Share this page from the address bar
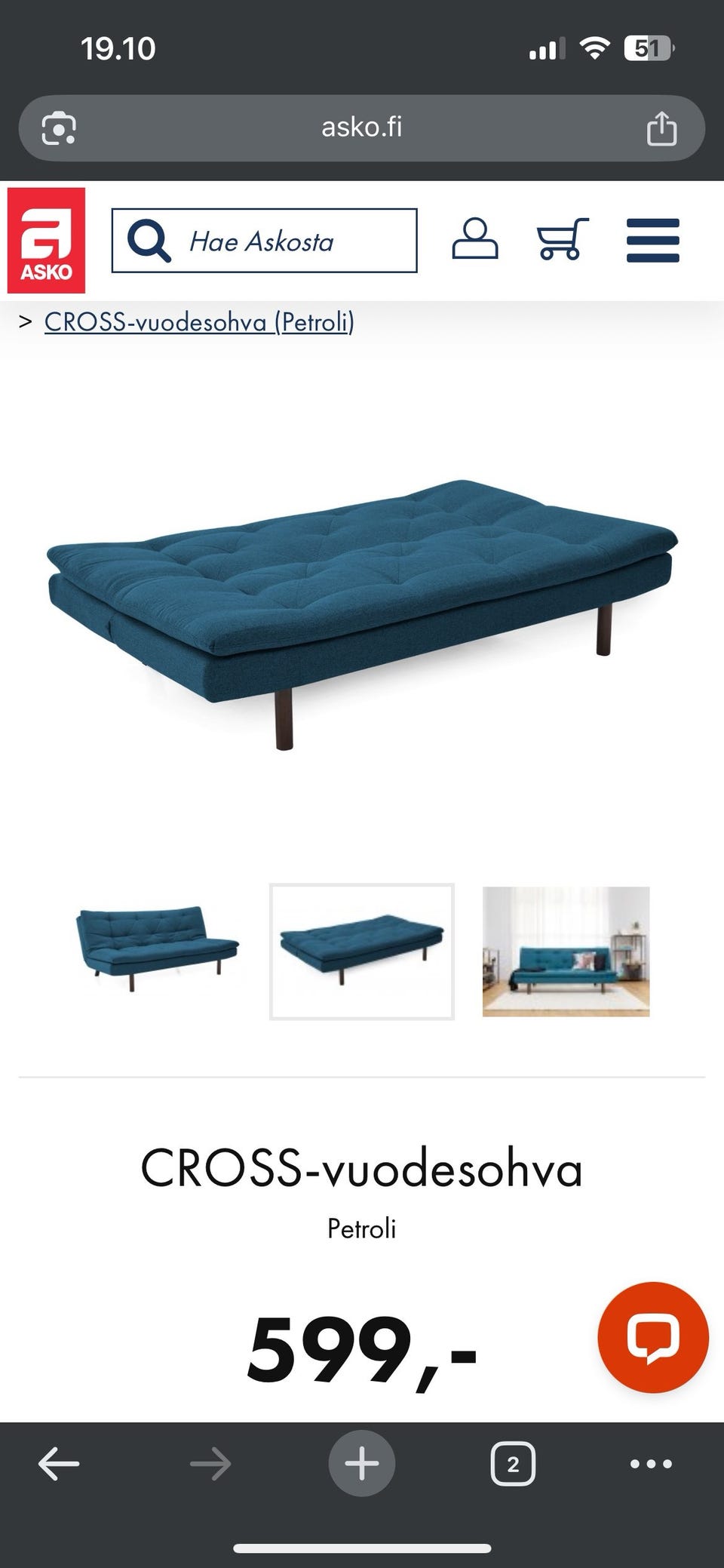The height and width of the screenshot is (1568, 724). tap(661, 128)
